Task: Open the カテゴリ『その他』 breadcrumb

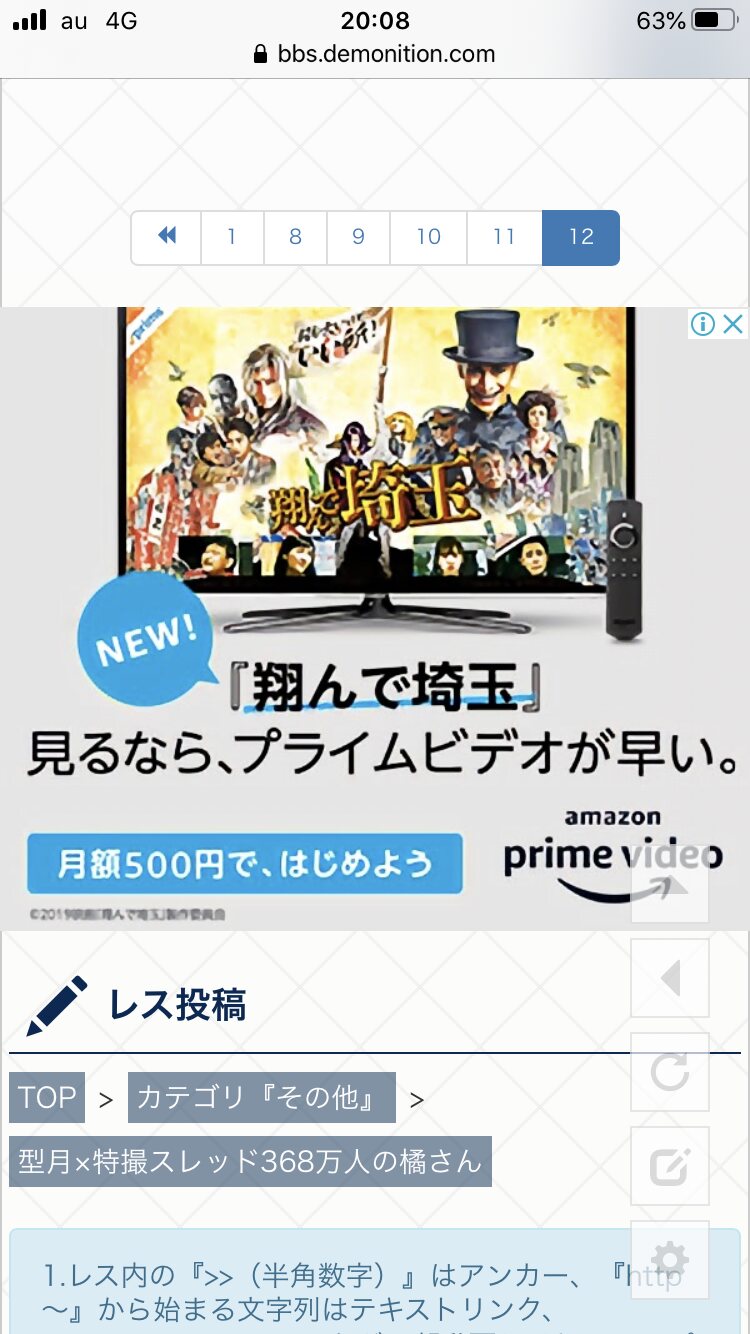Action: (261, 1098)
